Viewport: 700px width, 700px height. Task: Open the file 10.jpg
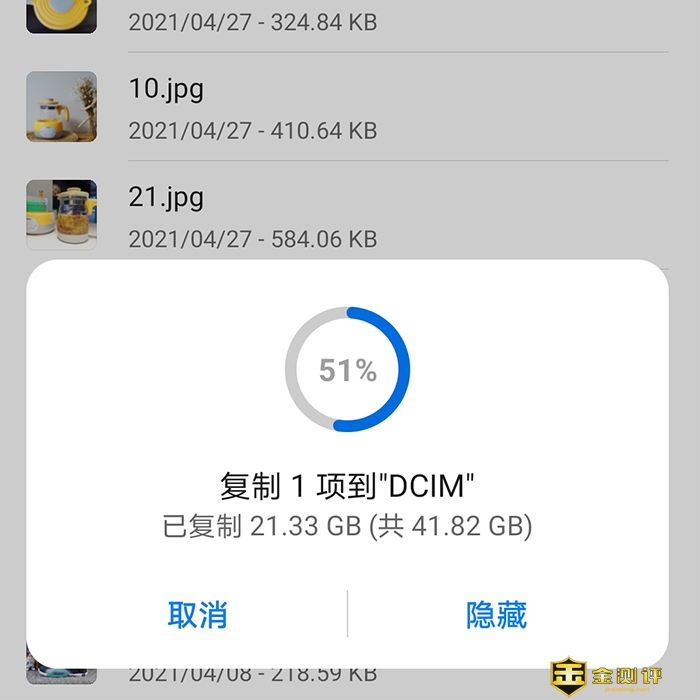(166, 89)
